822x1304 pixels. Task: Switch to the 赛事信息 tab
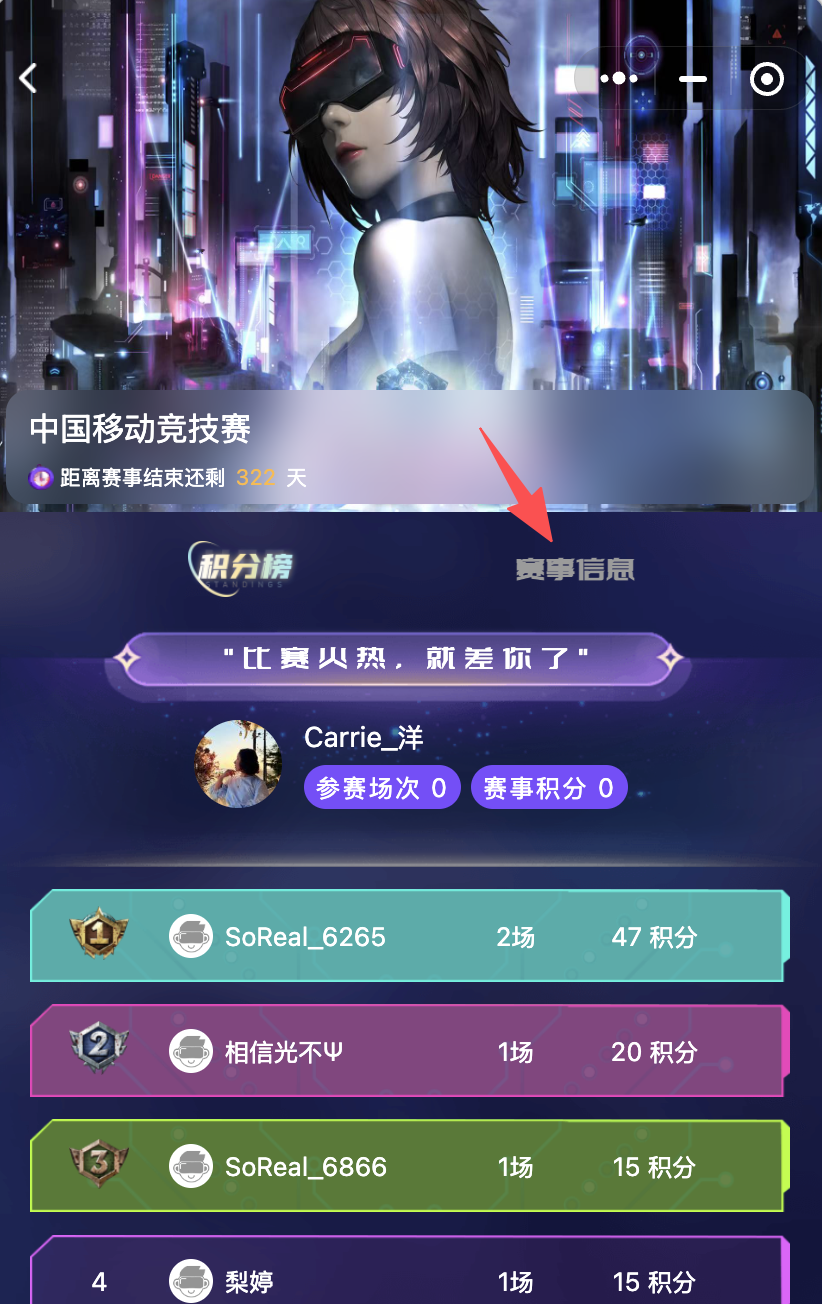click(575, 569)
